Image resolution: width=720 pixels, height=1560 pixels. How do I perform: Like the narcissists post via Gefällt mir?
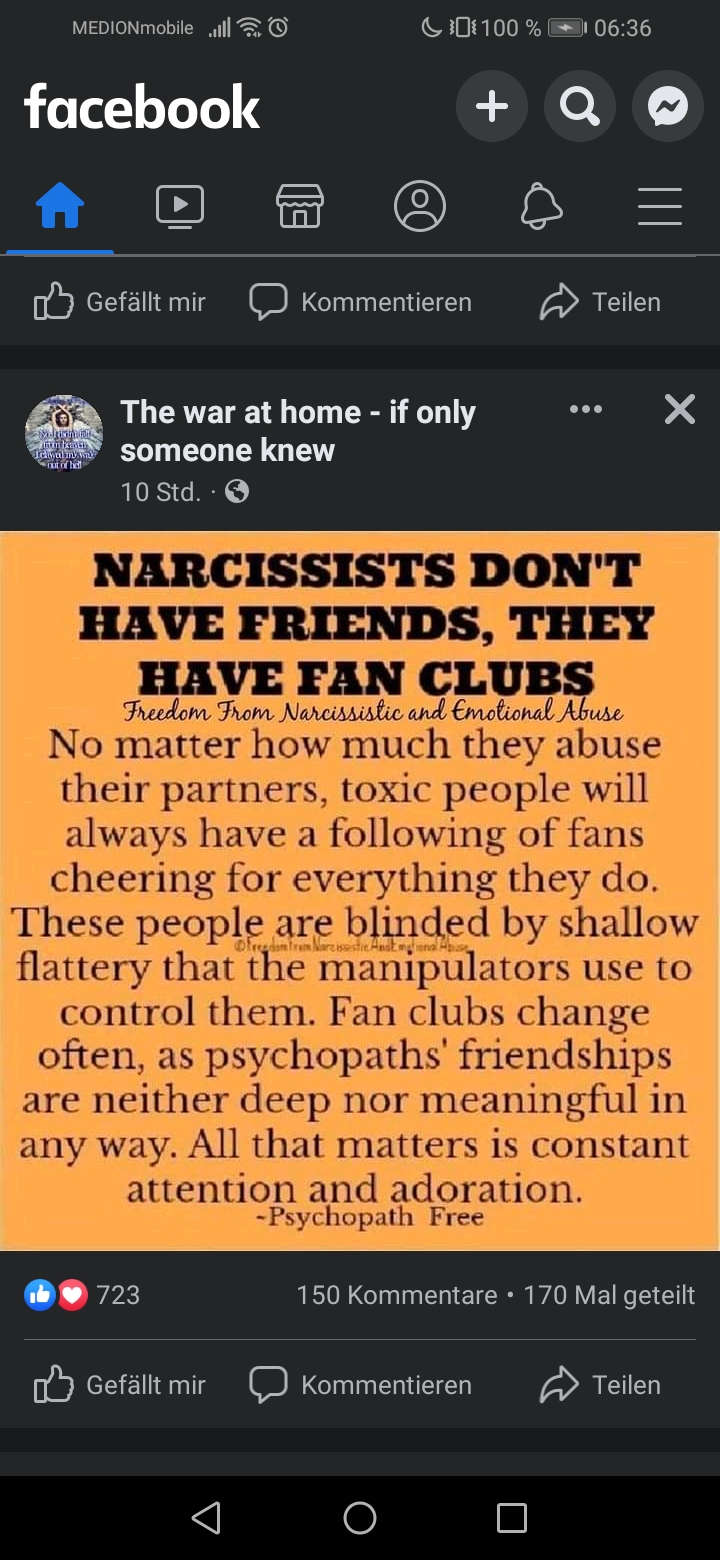120,1385
